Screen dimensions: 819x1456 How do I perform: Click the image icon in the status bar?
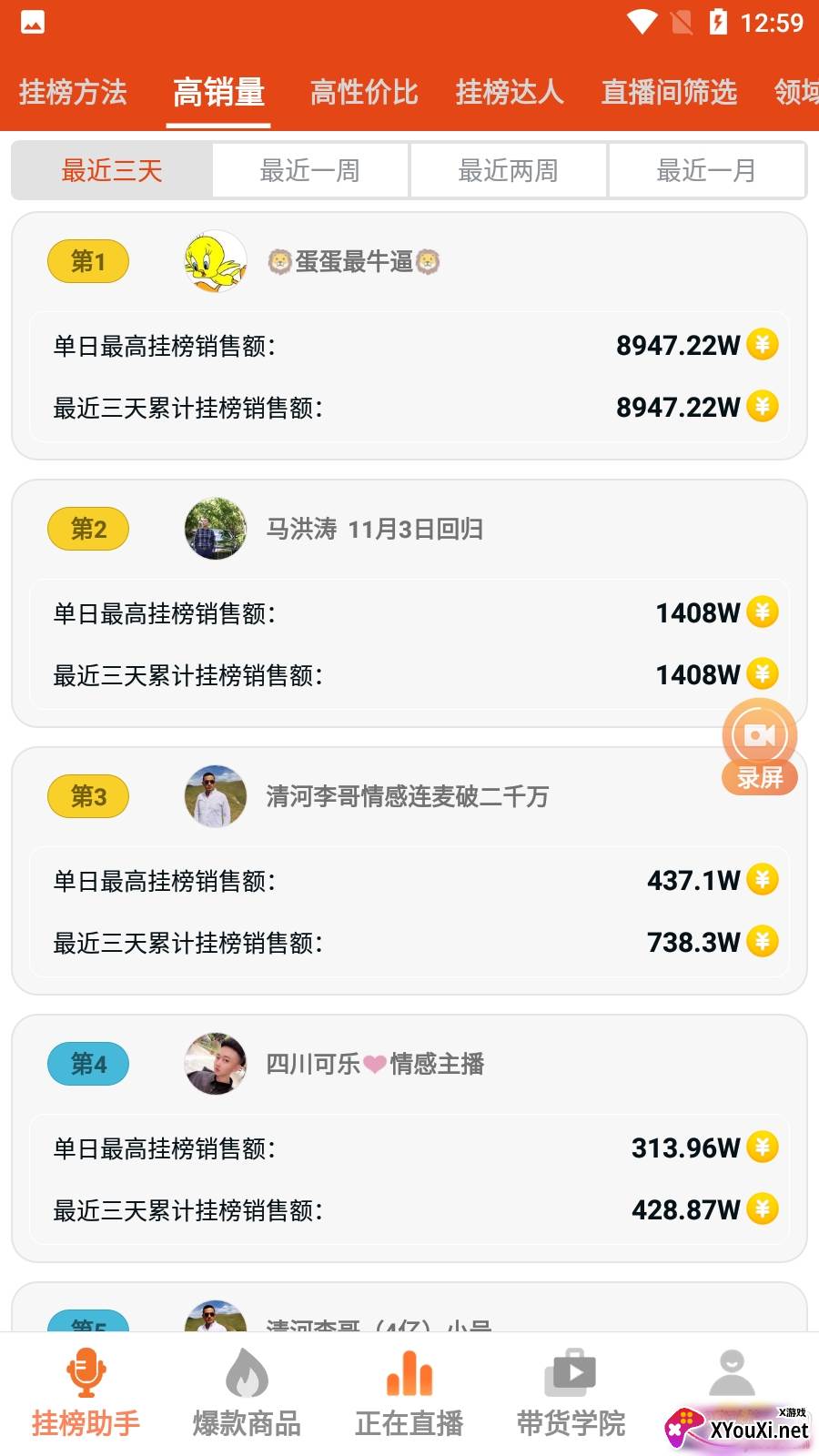[34, 22]
